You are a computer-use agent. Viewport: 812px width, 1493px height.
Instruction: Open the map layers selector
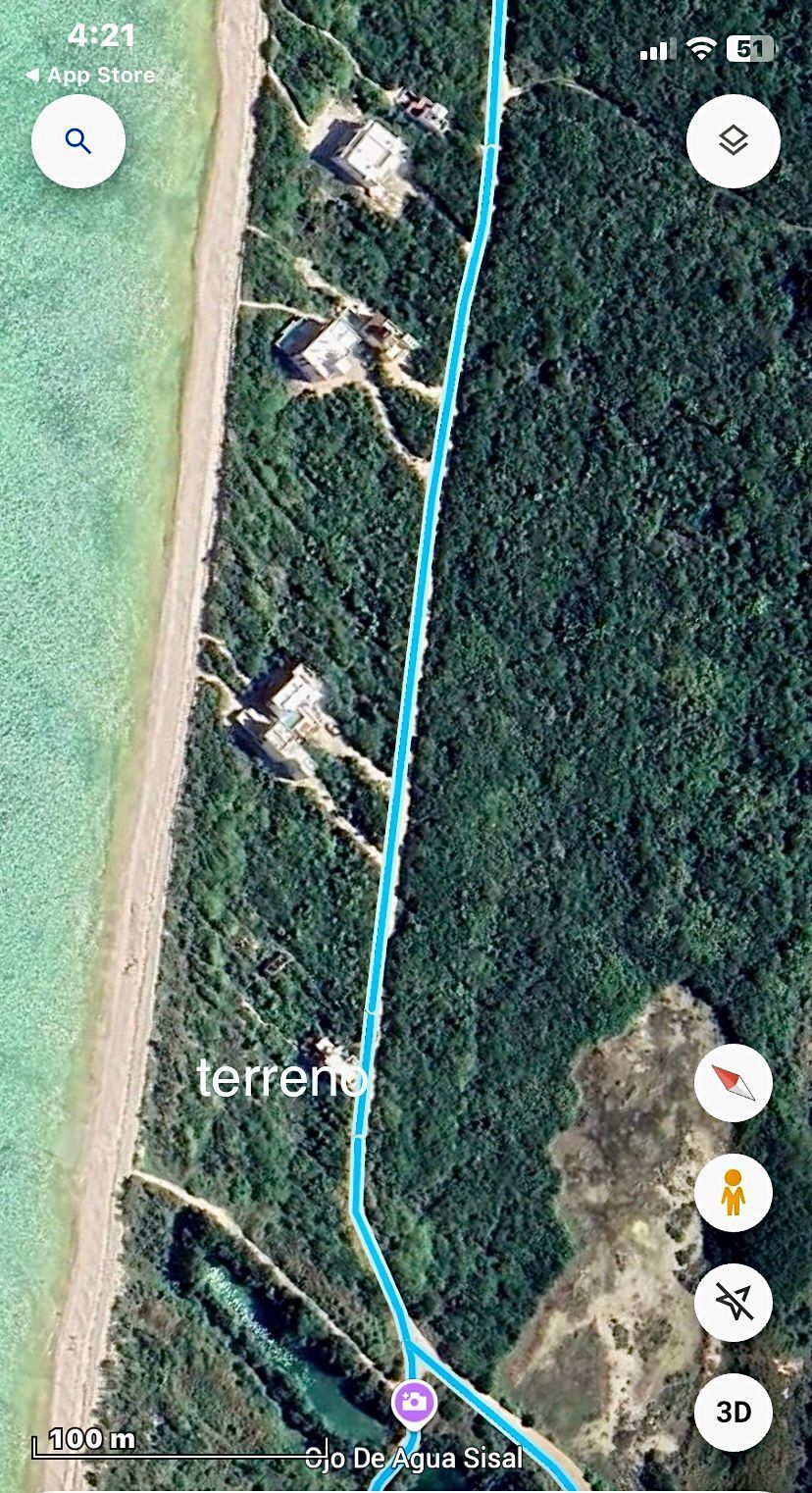[733, 141]
